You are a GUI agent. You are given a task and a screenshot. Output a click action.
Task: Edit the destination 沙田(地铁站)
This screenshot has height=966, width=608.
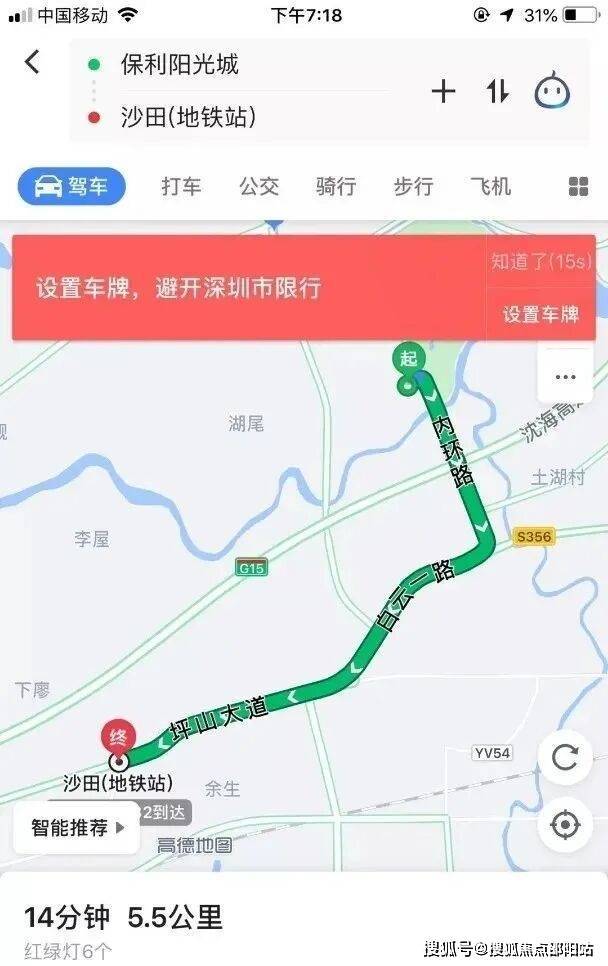[188, 117]
